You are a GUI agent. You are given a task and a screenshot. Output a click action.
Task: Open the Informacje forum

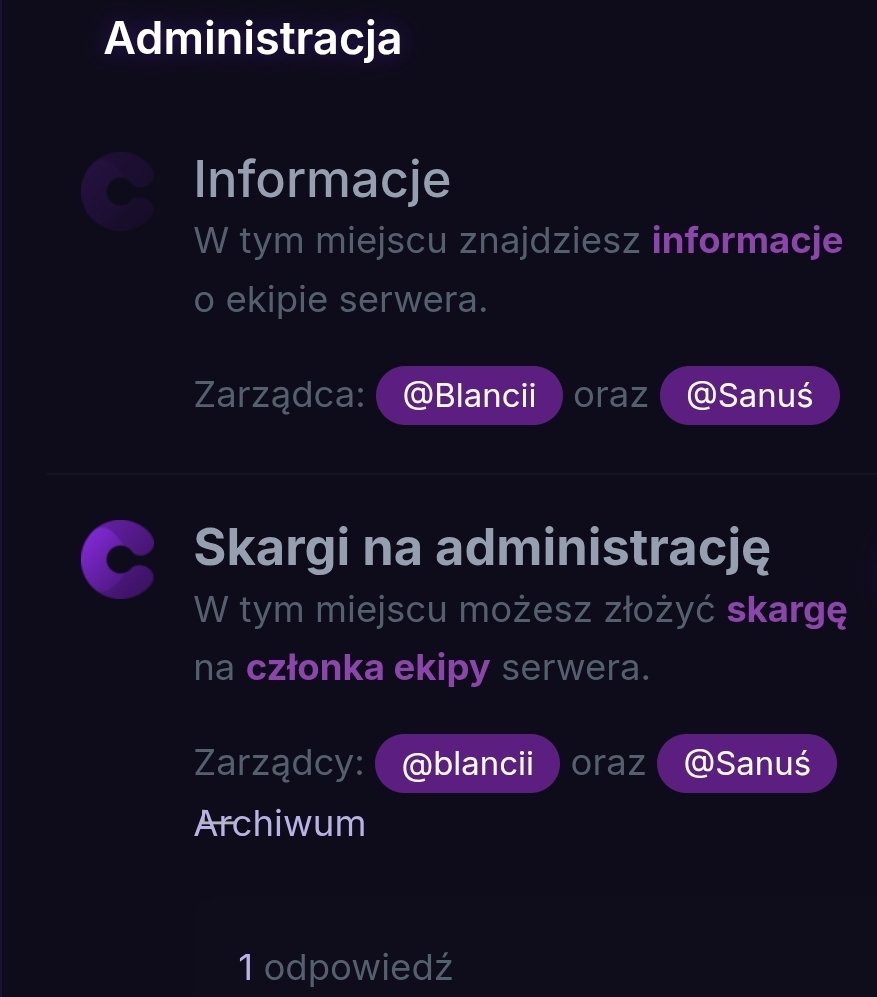(321, 180)
